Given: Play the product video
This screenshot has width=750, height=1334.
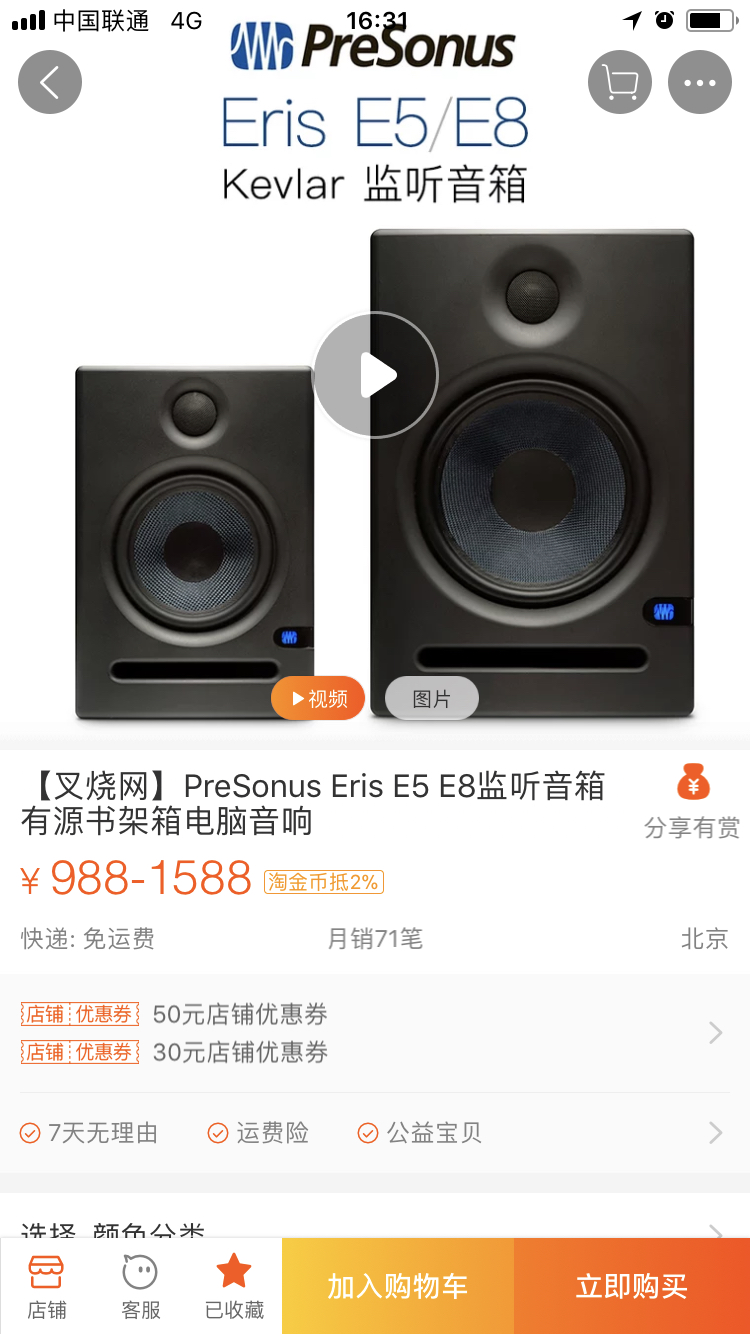Looking at the screenshot, I should click(376, 376).
